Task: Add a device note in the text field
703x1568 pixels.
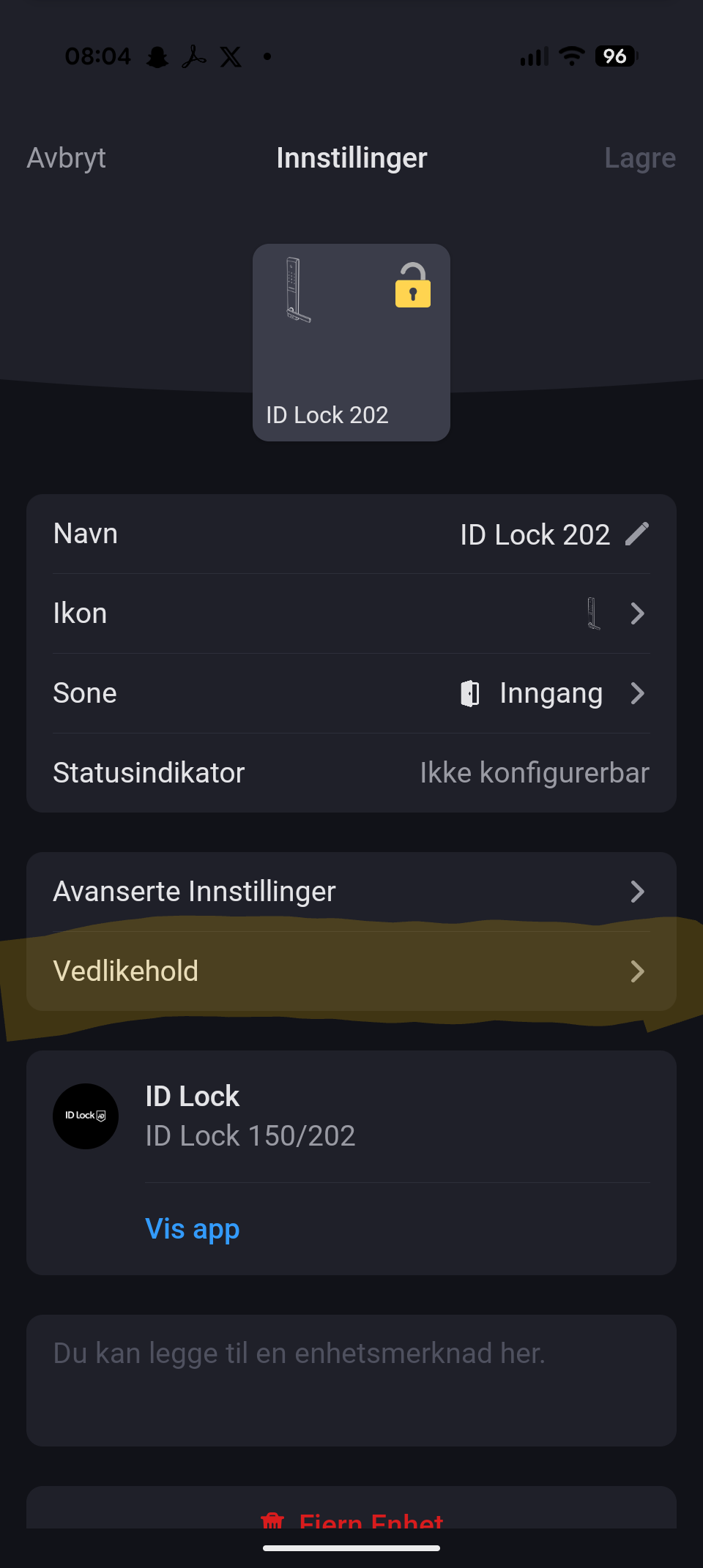Action: pyautogui.click(x=351, y=1380)
